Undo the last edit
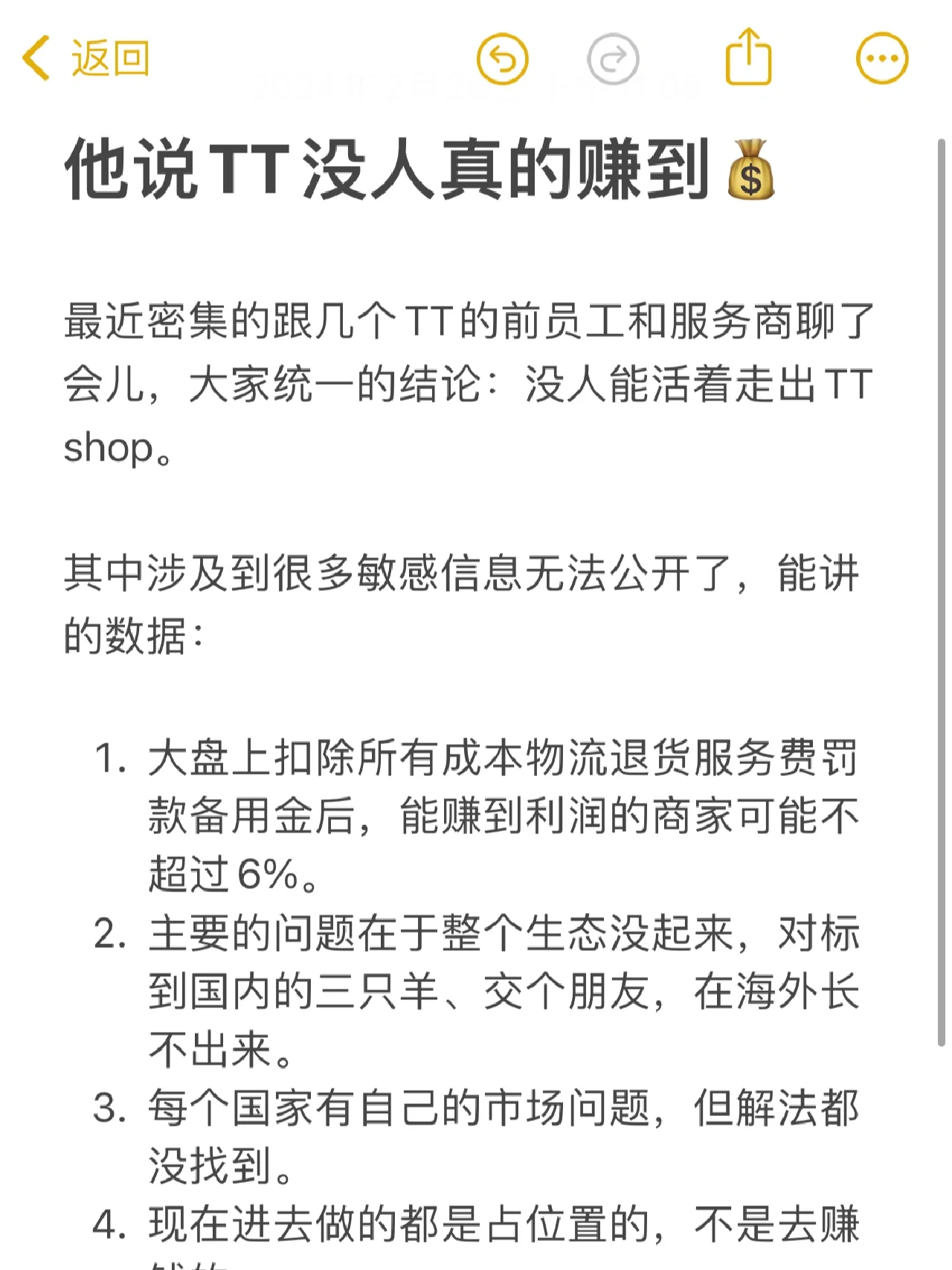The image size is (952, 1270). pyautogui.click(x=503, y=59)
